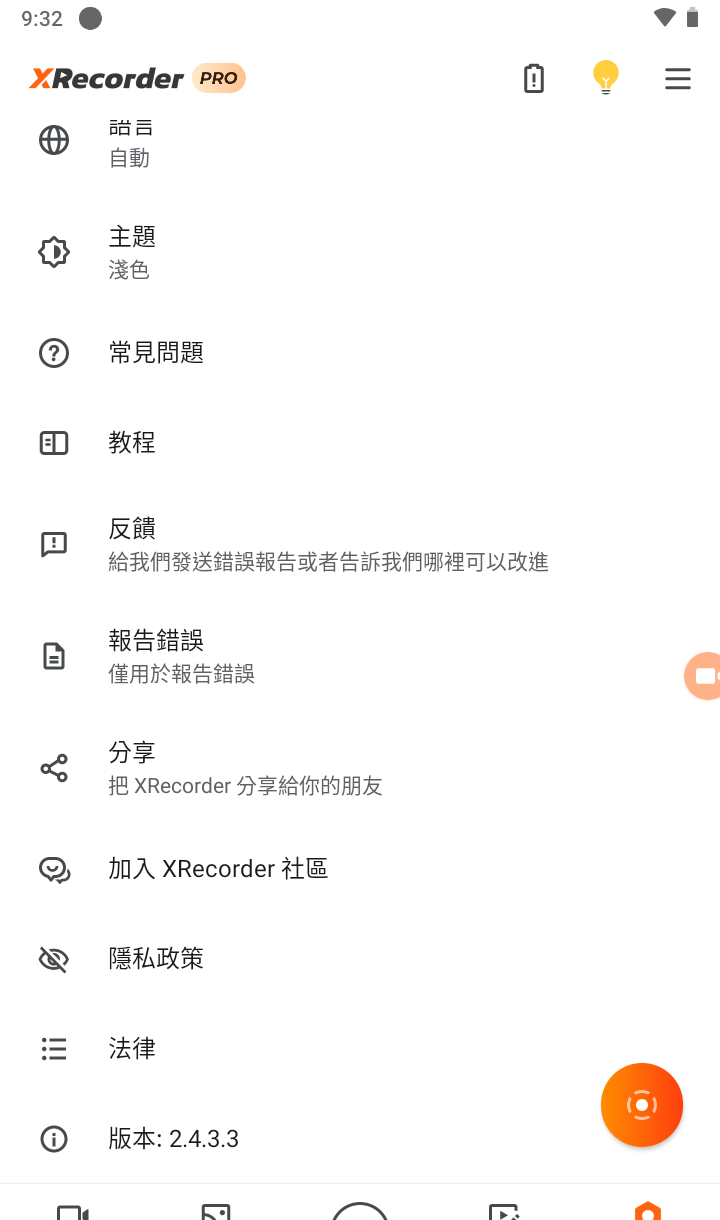Viewport: 720px width, 1220px height.
Task: Start recording with the orange floating button
Action: tap(641, 1104)
